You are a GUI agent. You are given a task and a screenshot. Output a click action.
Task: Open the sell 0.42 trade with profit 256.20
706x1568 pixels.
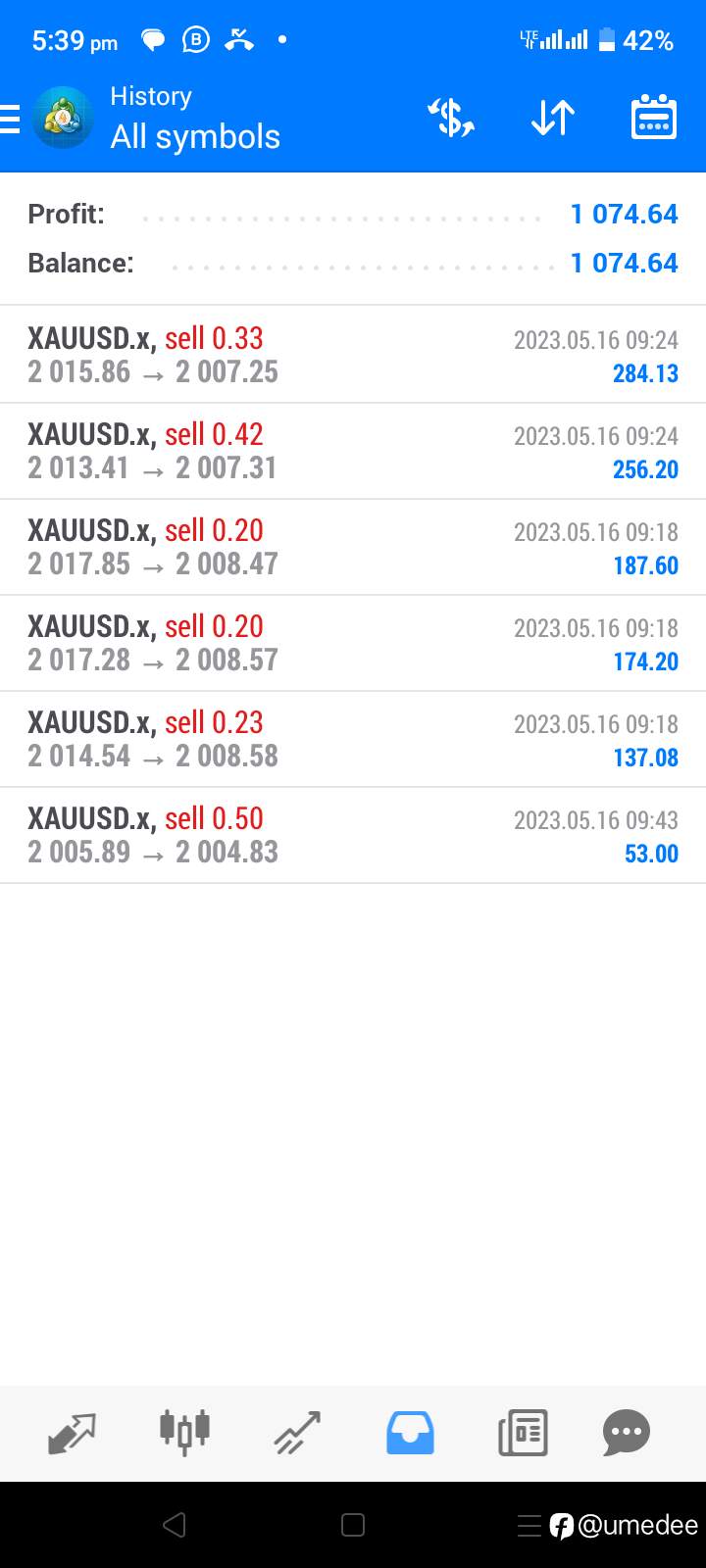click(353, 451)
